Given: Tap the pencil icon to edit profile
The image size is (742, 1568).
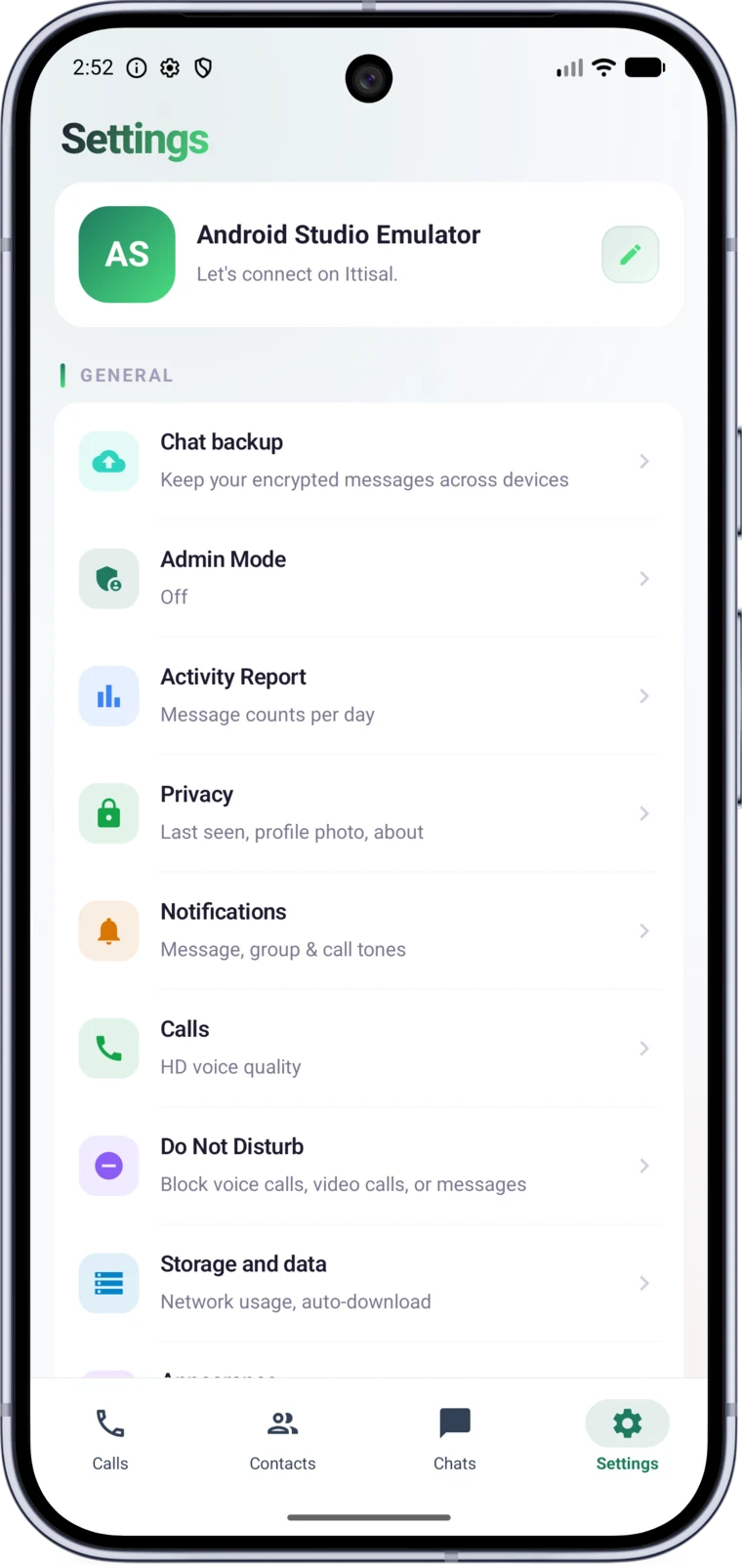Looking at the screenshot, I should (630, 255).
